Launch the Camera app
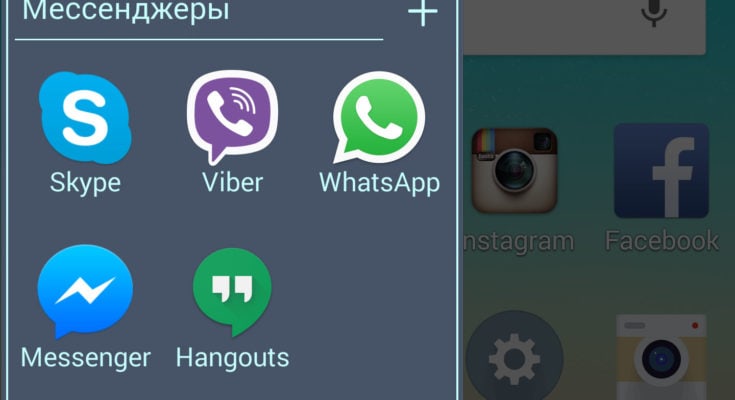The width and height of the screenshot is (735, 400). pos(661,356)
